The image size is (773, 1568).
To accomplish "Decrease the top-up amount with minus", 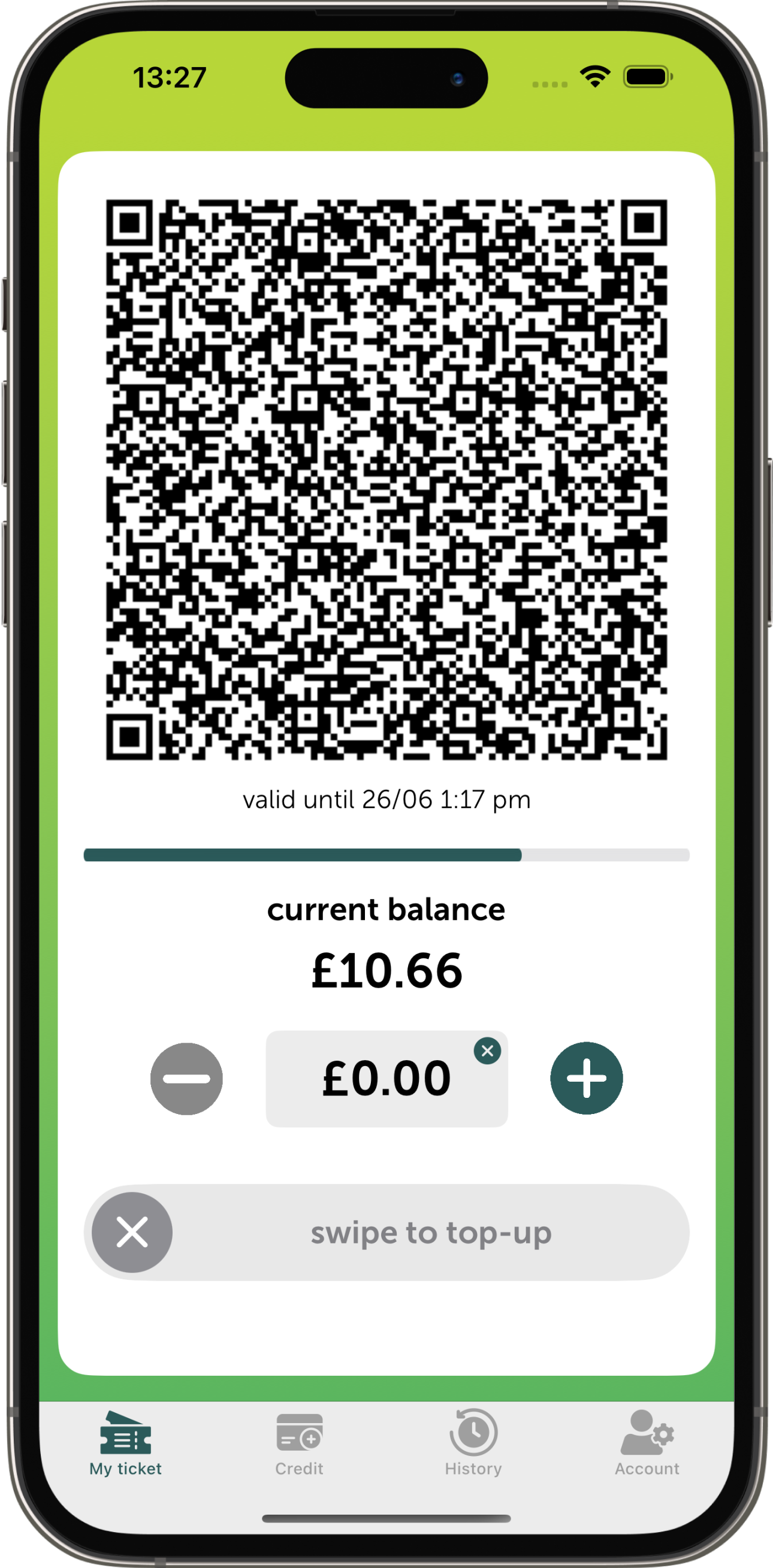I will coord(186,1079).
